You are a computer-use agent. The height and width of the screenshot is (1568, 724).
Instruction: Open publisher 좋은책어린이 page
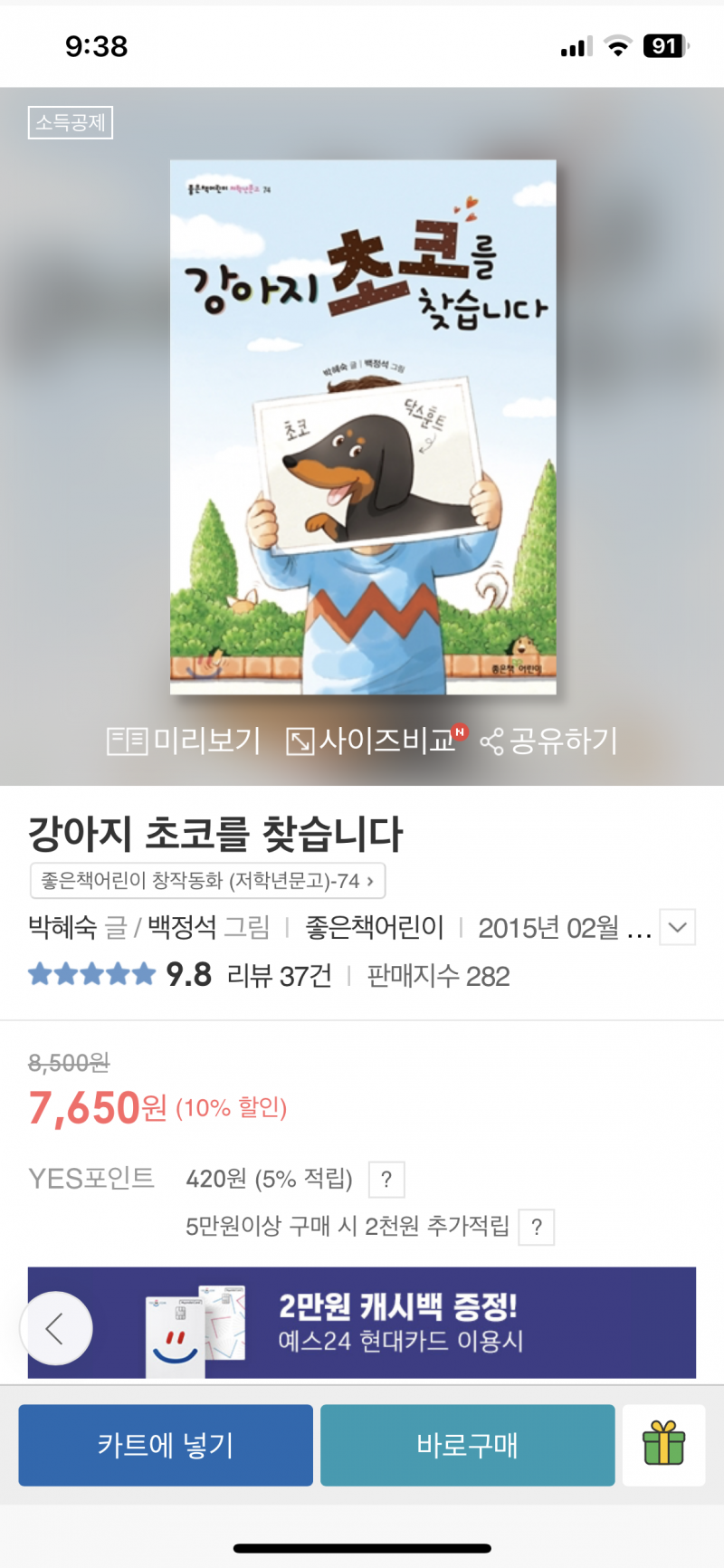(374, 927)
